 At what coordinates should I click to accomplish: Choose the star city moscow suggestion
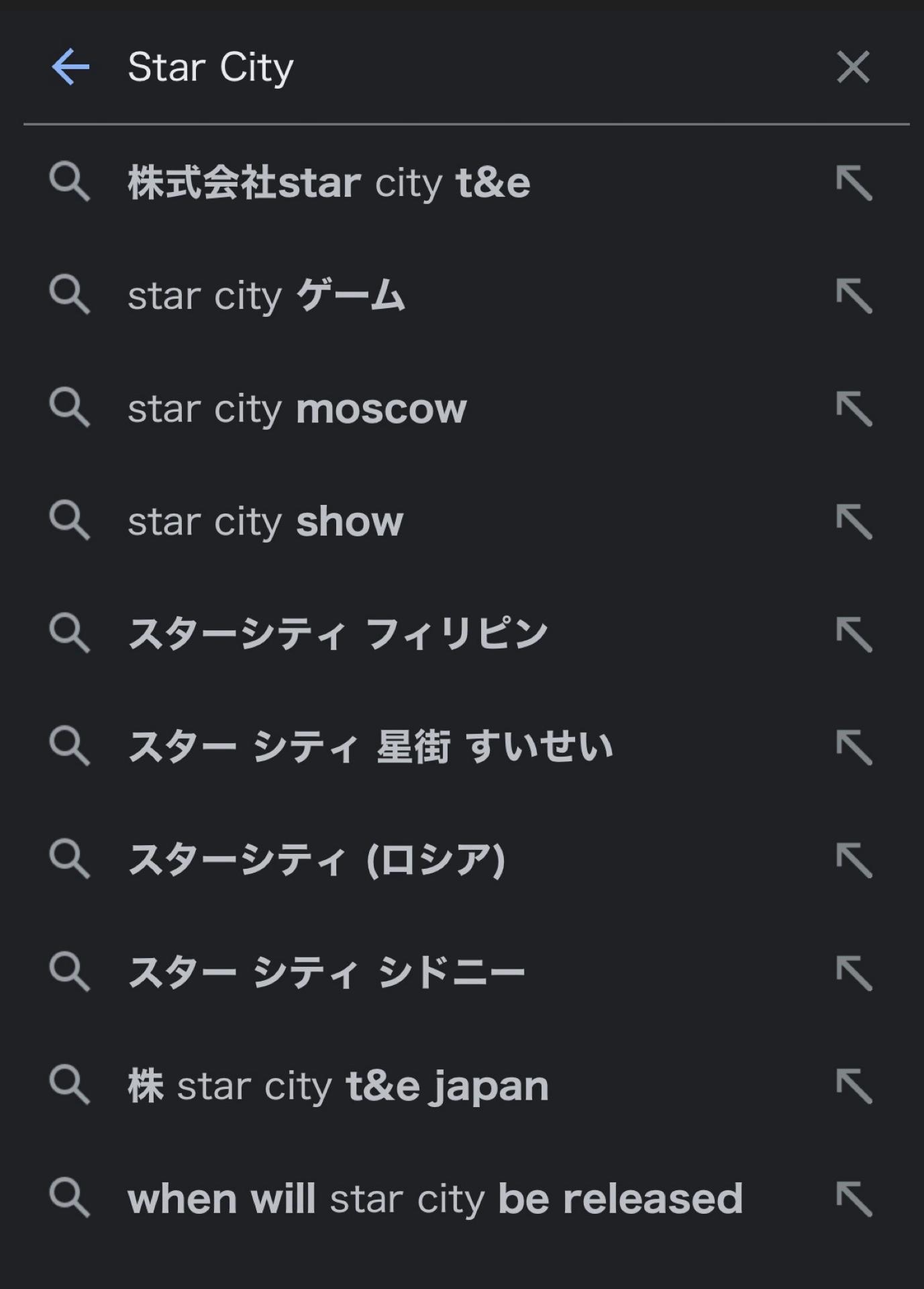click(x=297, y=408)
